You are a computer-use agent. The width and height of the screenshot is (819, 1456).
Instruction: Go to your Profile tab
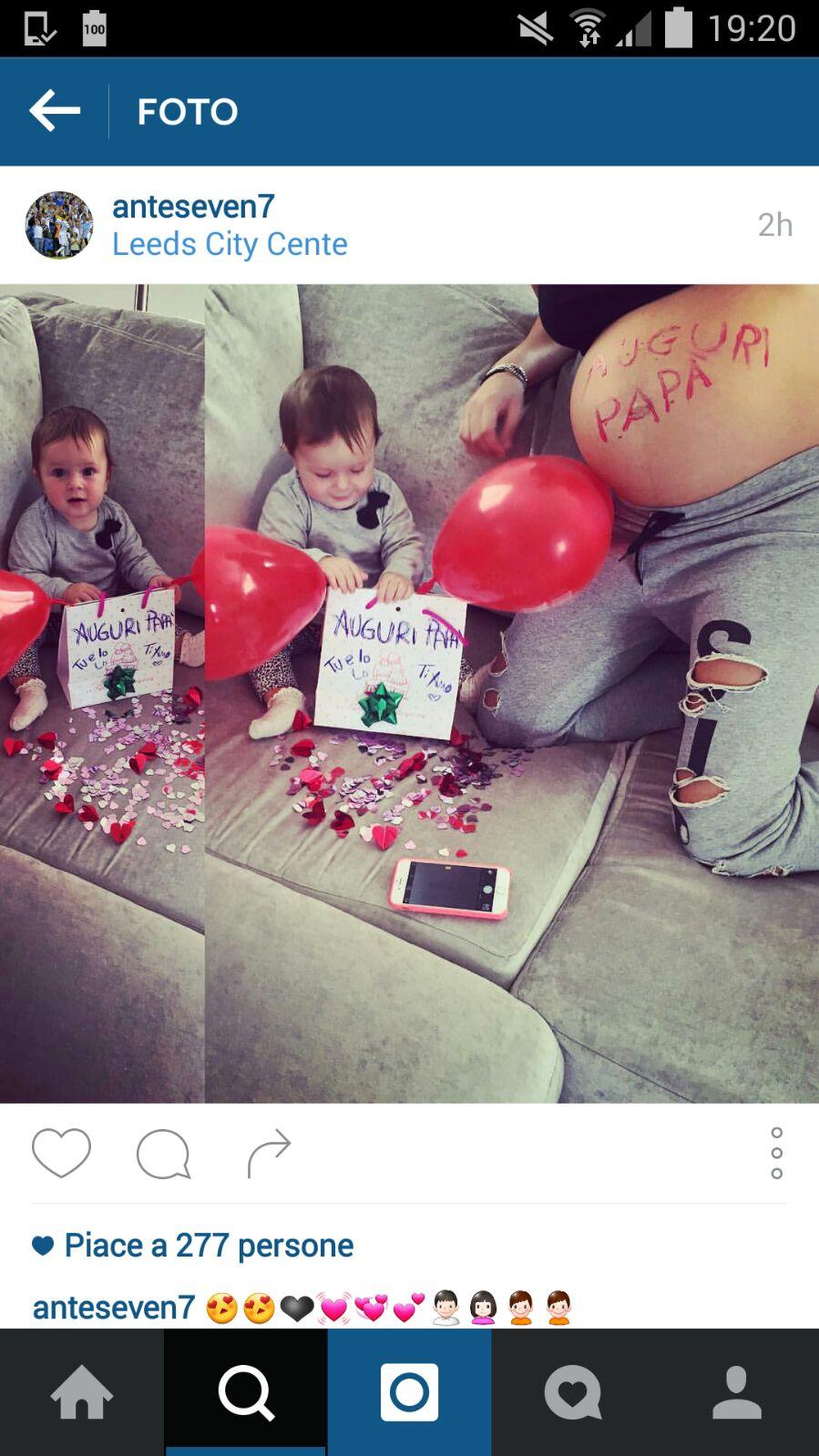click(x=737, y=1392)
